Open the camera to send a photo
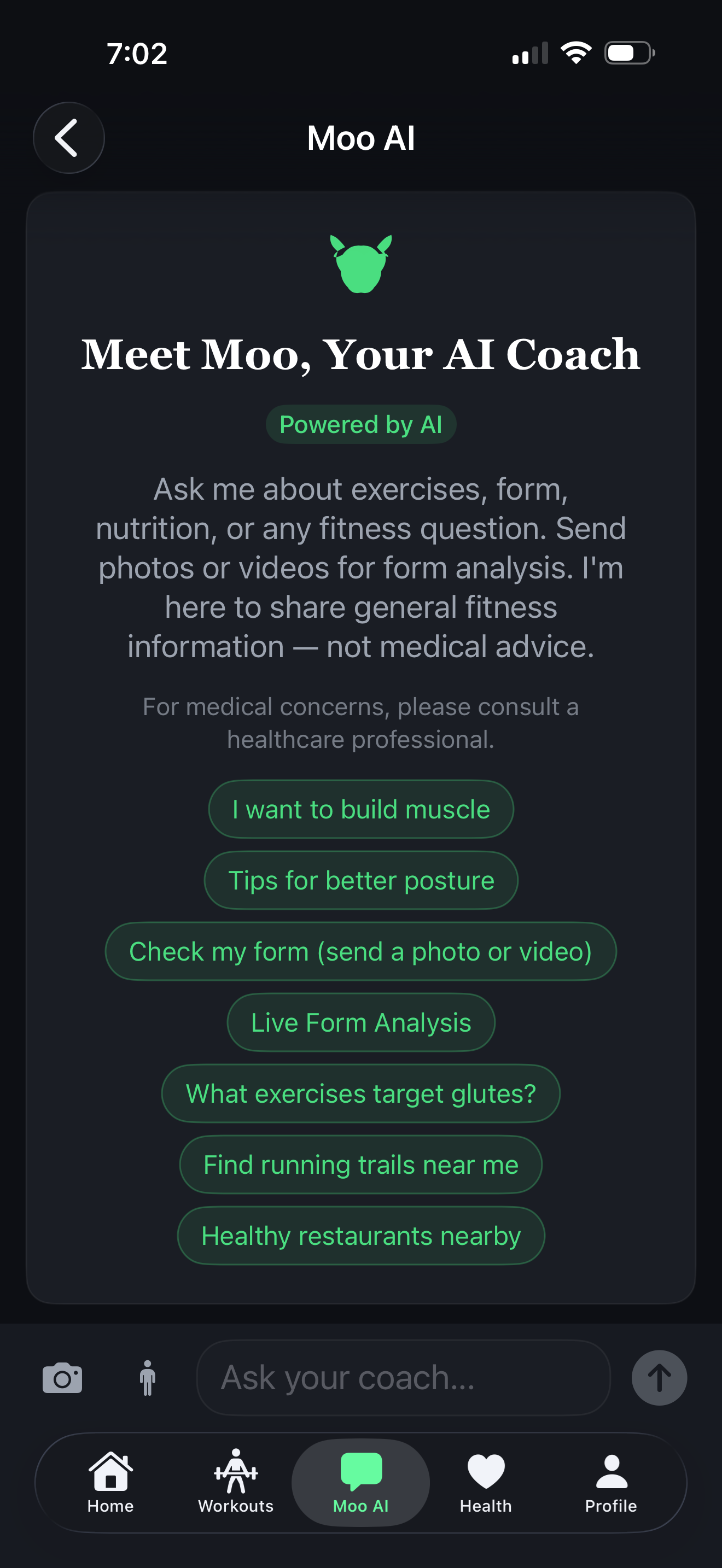722x1568 pixels. pyautogui.click(x=62, y=1378)
